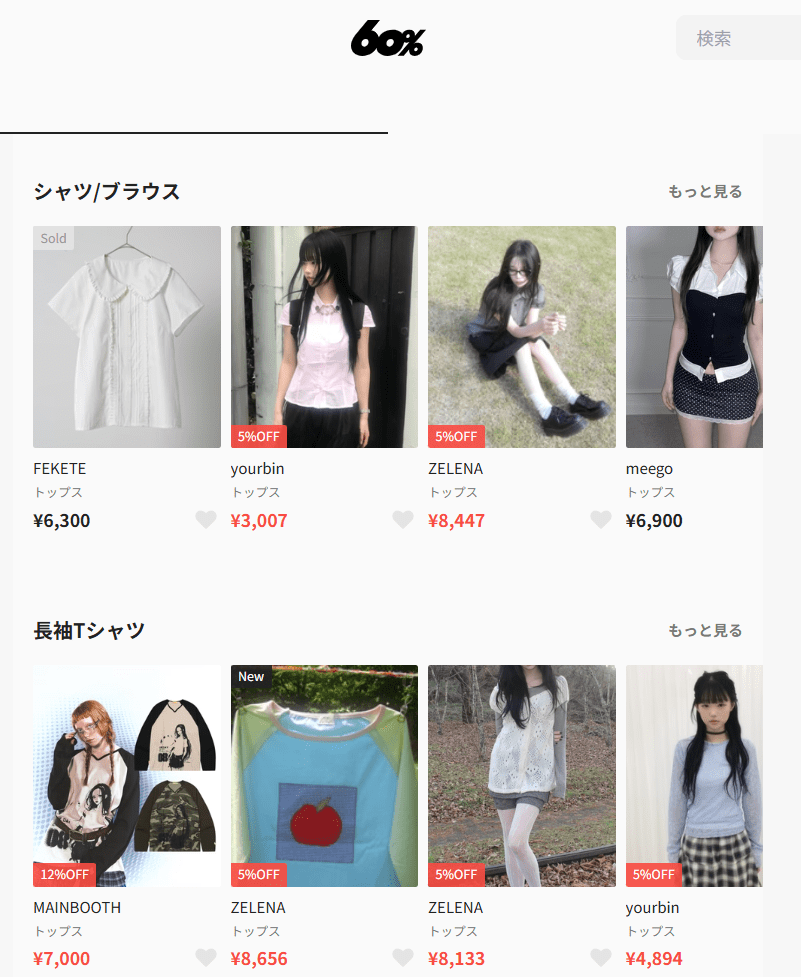Tap もっと見る for 長袖Tシャツ section
This screenshot has height=977, width=801.
tap(704, 630)
